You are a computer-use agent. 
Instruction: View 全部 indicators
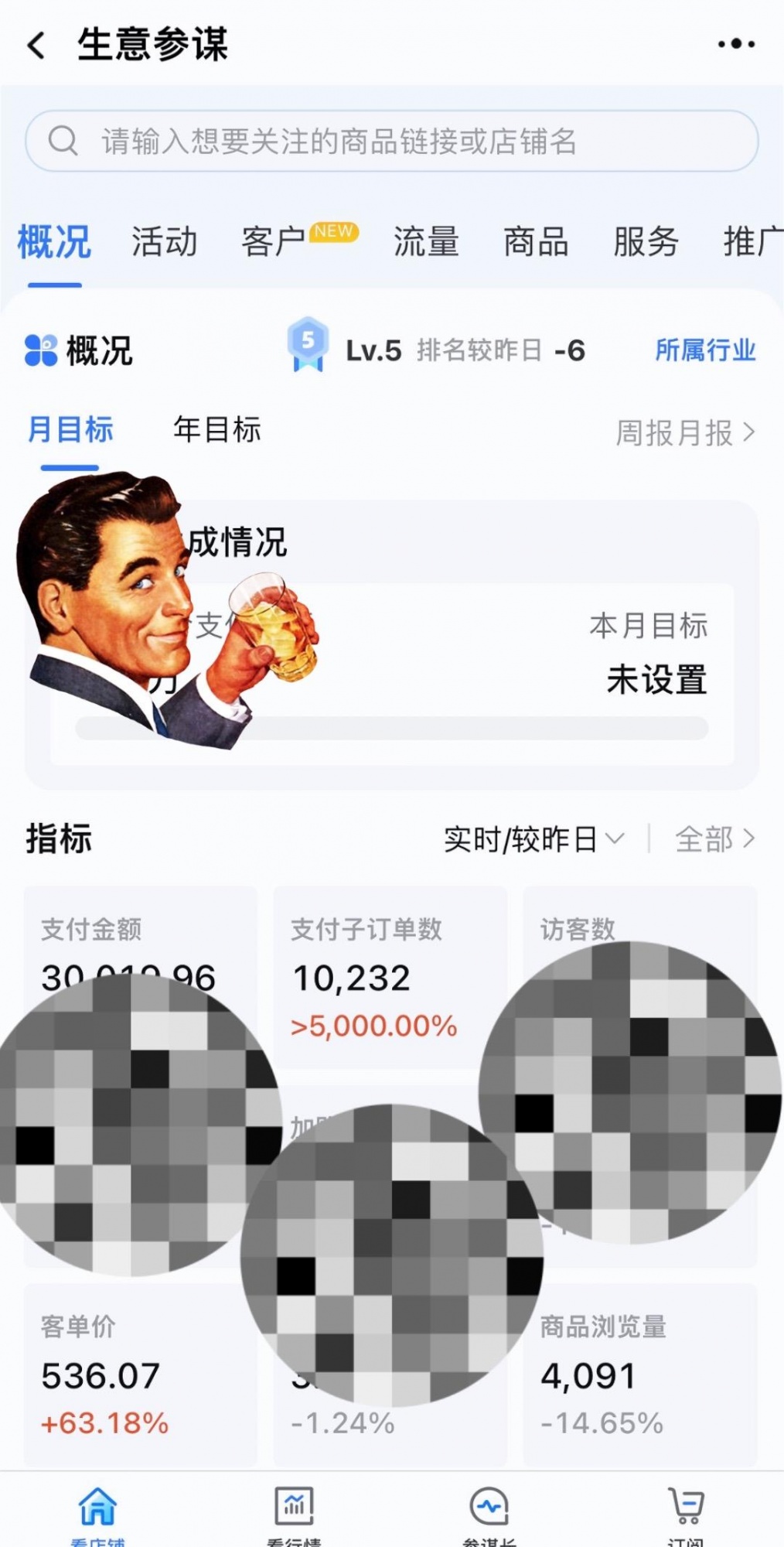[714, 839]
